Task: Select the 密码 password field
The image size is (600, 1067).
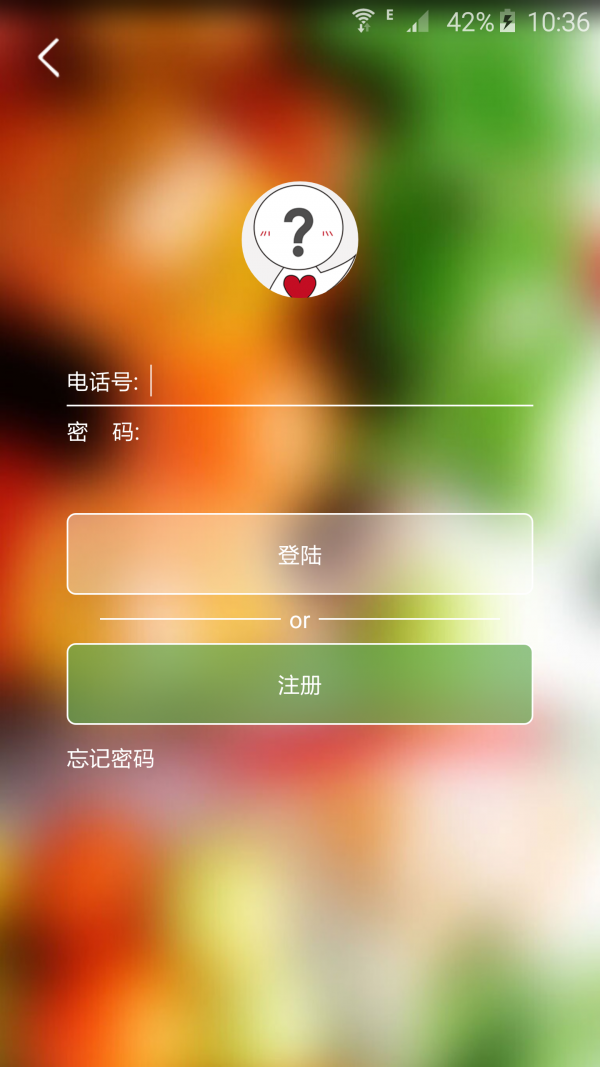Action: click(x=340, y=433)
